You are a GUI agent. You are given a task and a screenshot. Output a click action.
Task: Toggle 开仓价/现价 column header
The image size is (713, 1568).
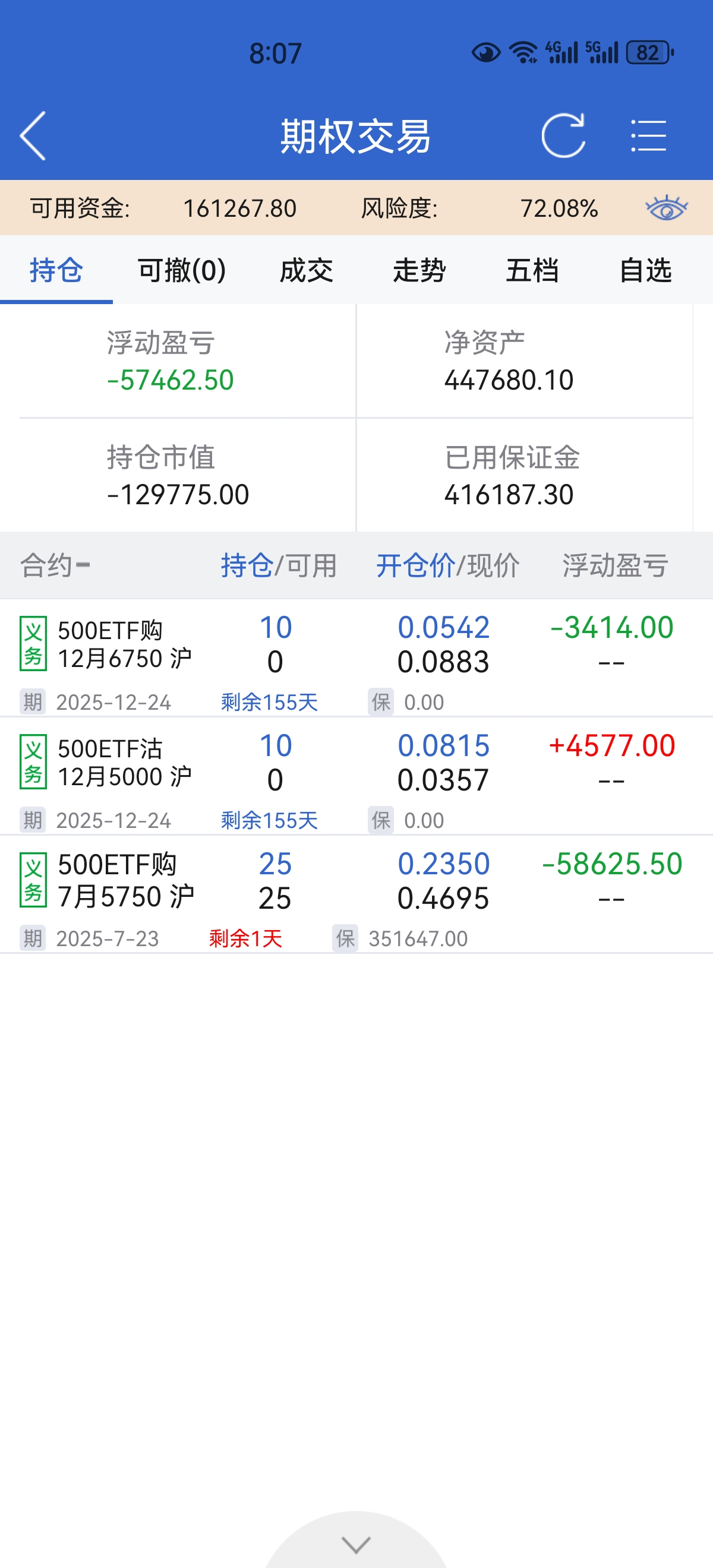coord(447,565)
